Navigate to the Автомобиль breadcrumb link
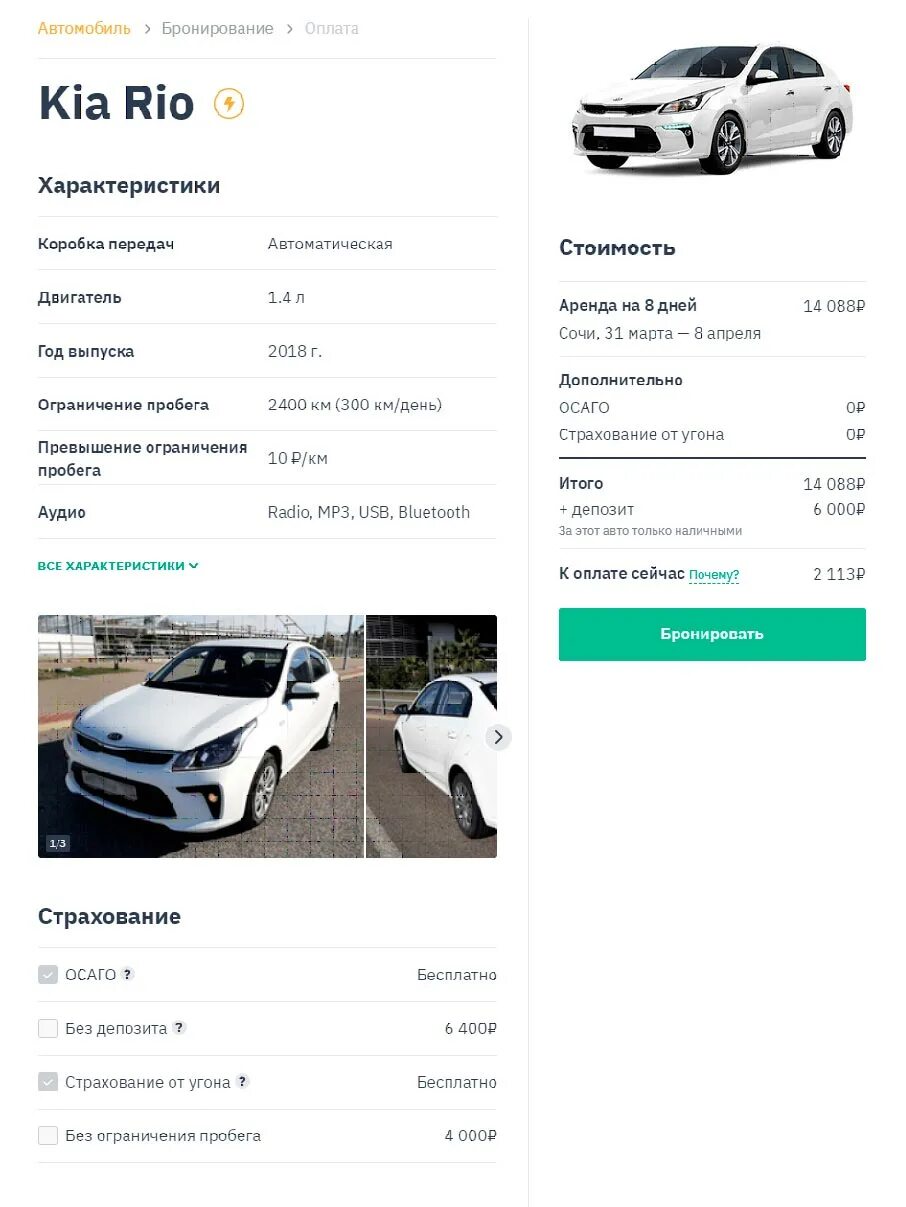 pos(84,28)
